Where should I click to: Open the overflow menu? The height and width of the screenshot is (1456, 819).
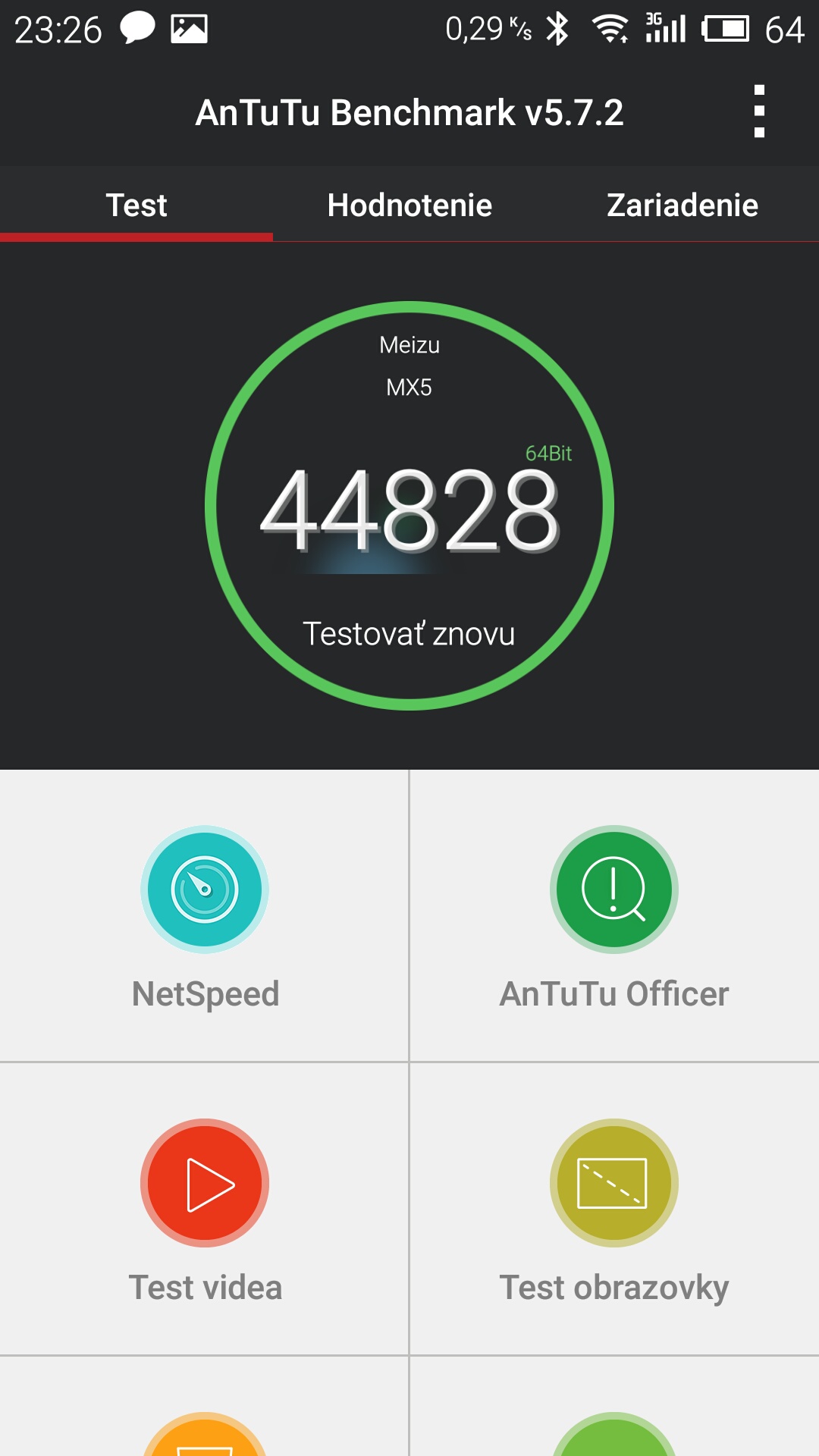(x=759, y=112)
